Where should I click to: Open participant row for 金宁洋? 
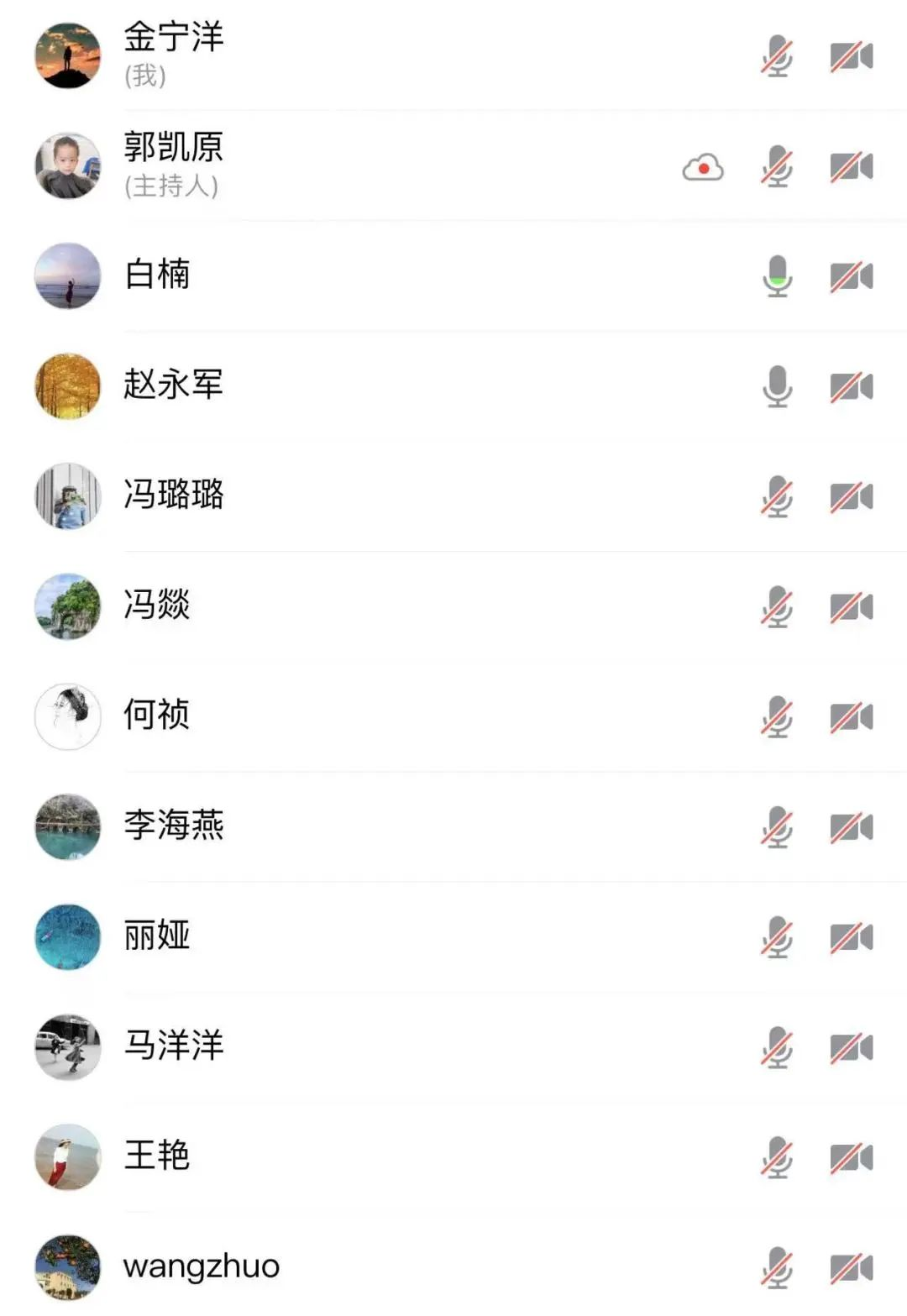[174, 54]
